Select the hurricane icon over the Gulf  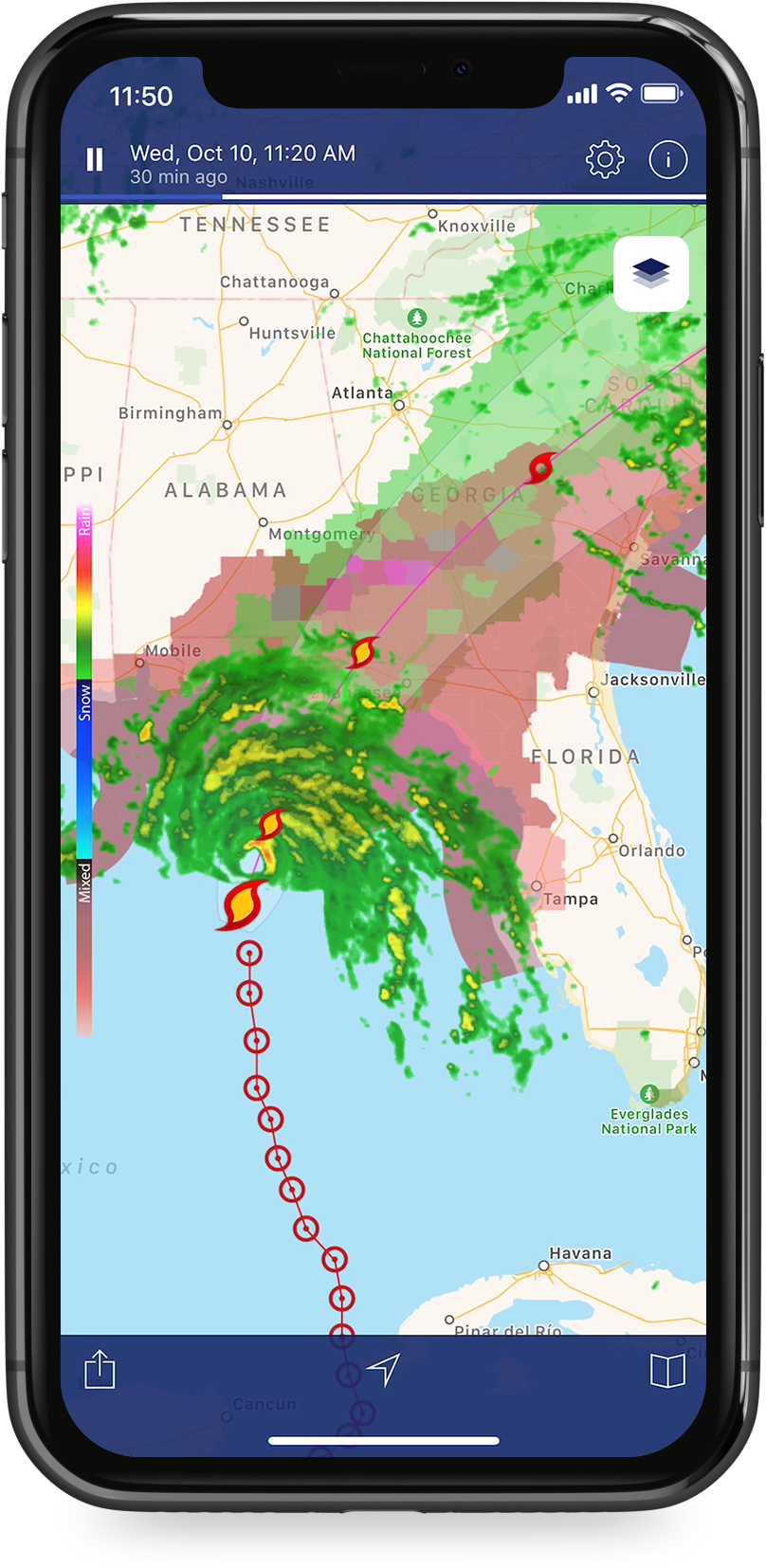coord(243,906)
